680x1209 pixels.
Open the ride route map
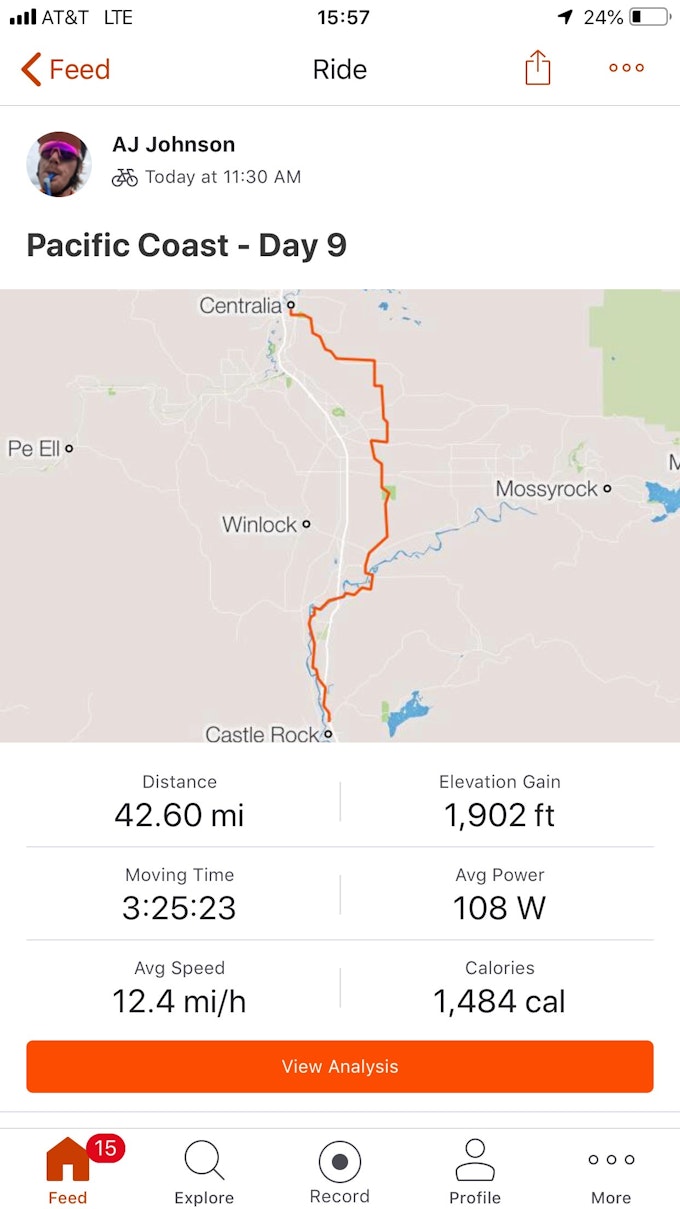[x=340, y=515]
